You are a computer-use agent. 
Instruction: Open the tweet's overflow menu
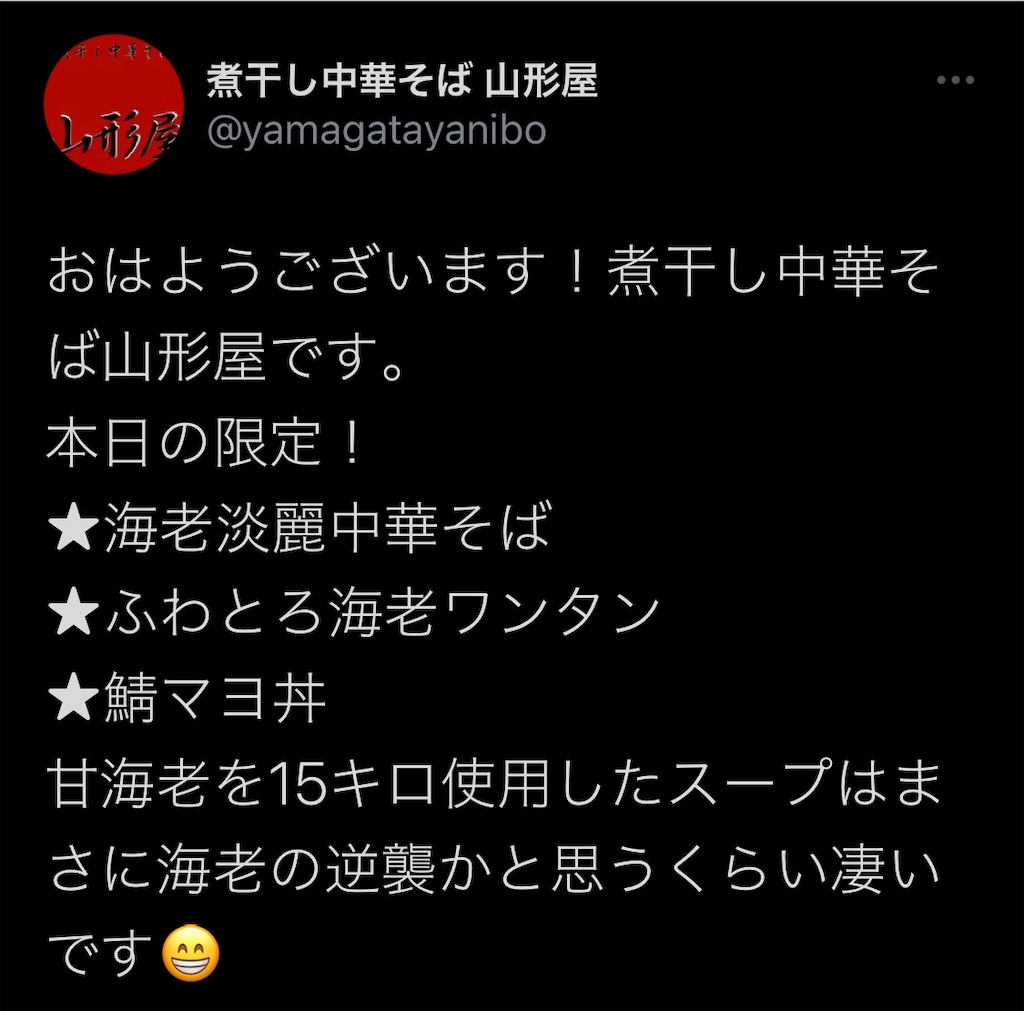[955, 81]
